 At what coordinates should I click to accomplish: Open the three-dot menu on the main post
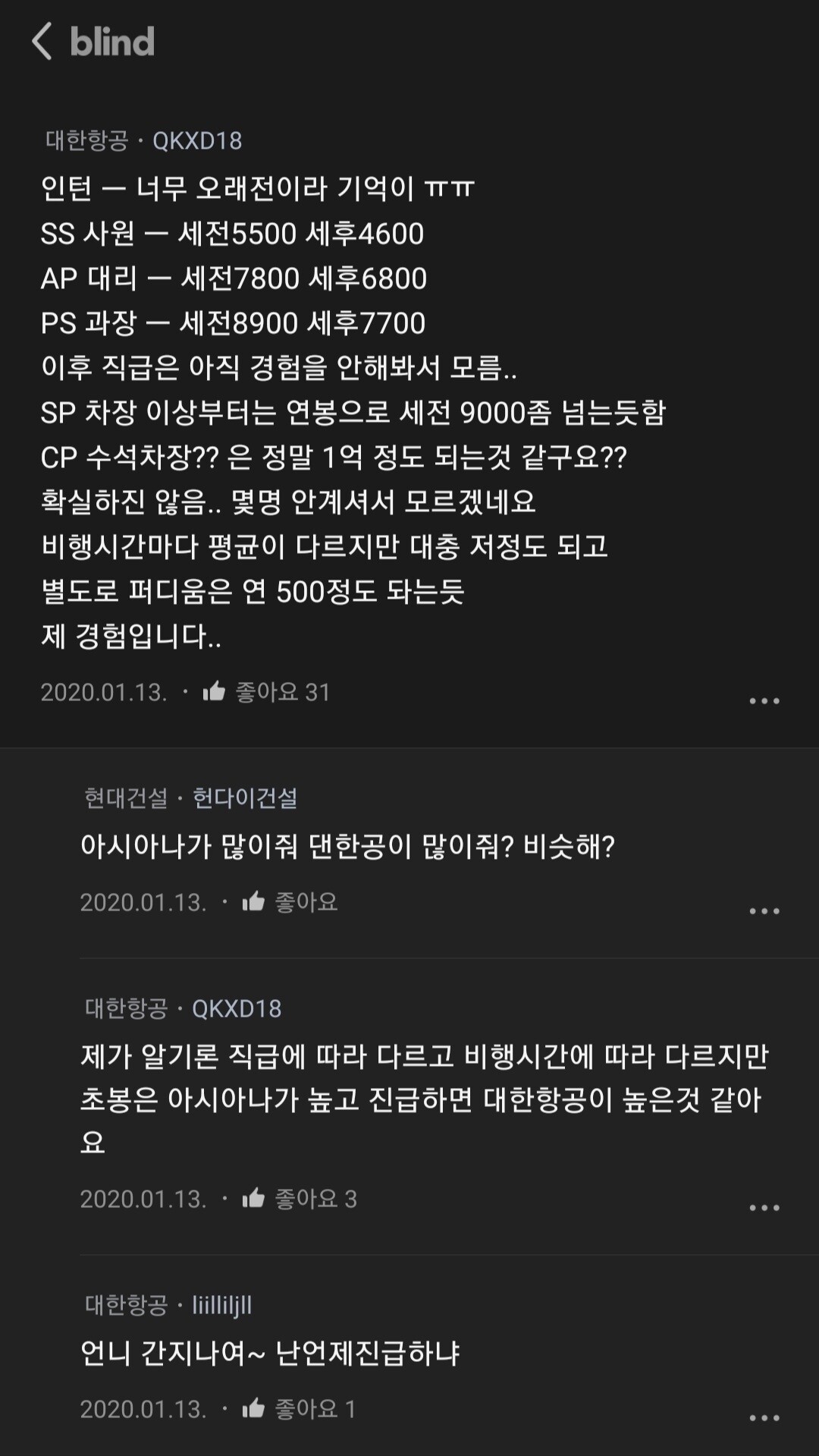766,702
